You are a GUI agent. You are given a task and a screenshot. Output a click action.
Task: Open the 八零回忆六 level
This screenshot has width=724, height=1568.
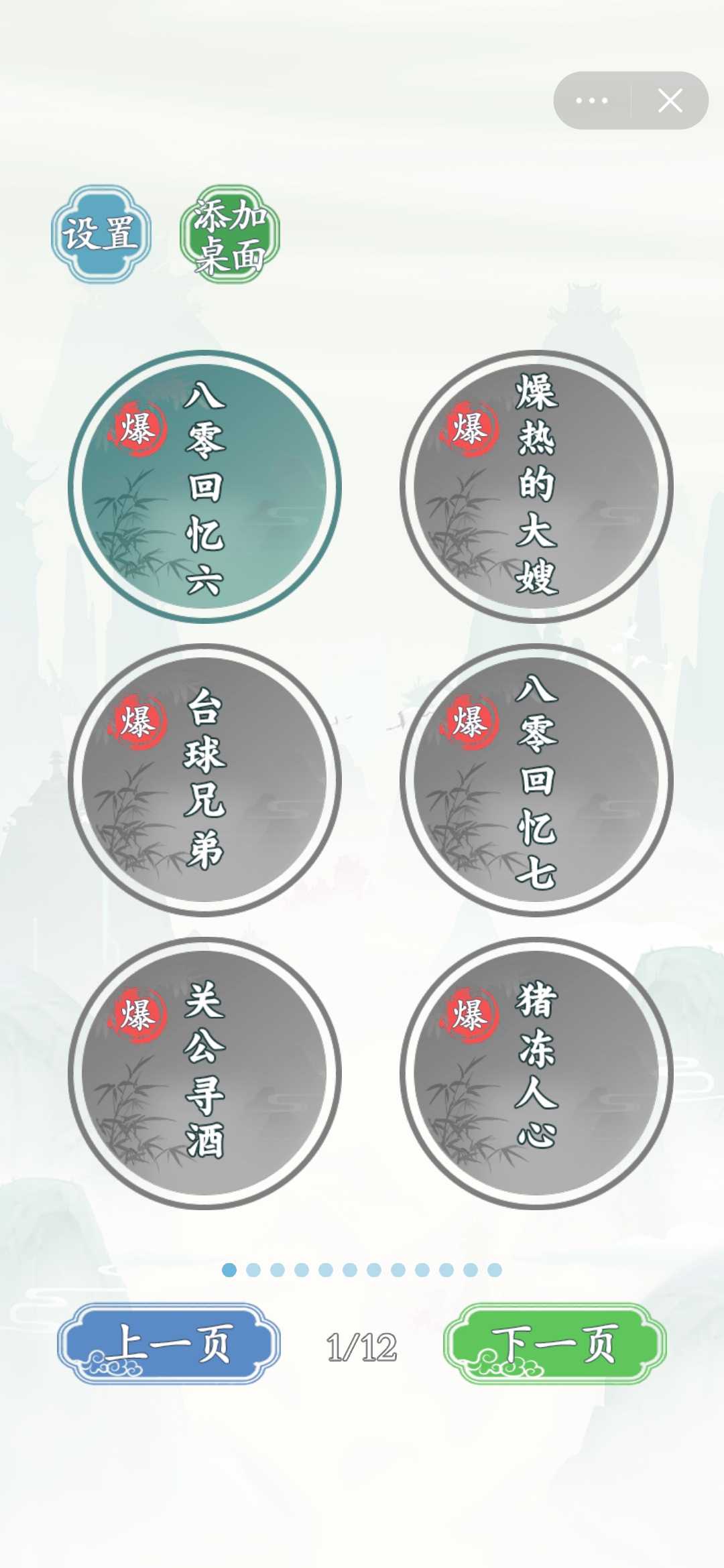[204, 487]
